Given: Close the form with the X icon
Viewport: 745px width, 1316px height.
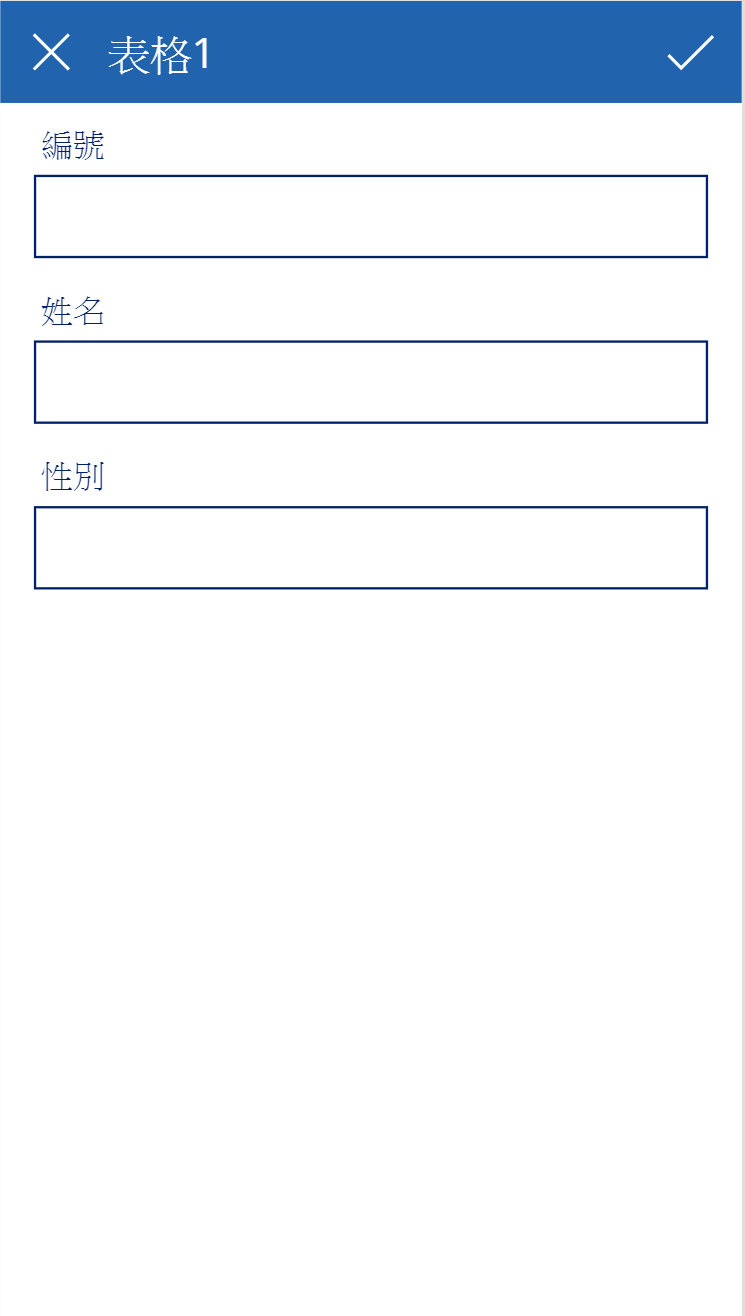Looking at the screenshot, I should pos(51,52).
